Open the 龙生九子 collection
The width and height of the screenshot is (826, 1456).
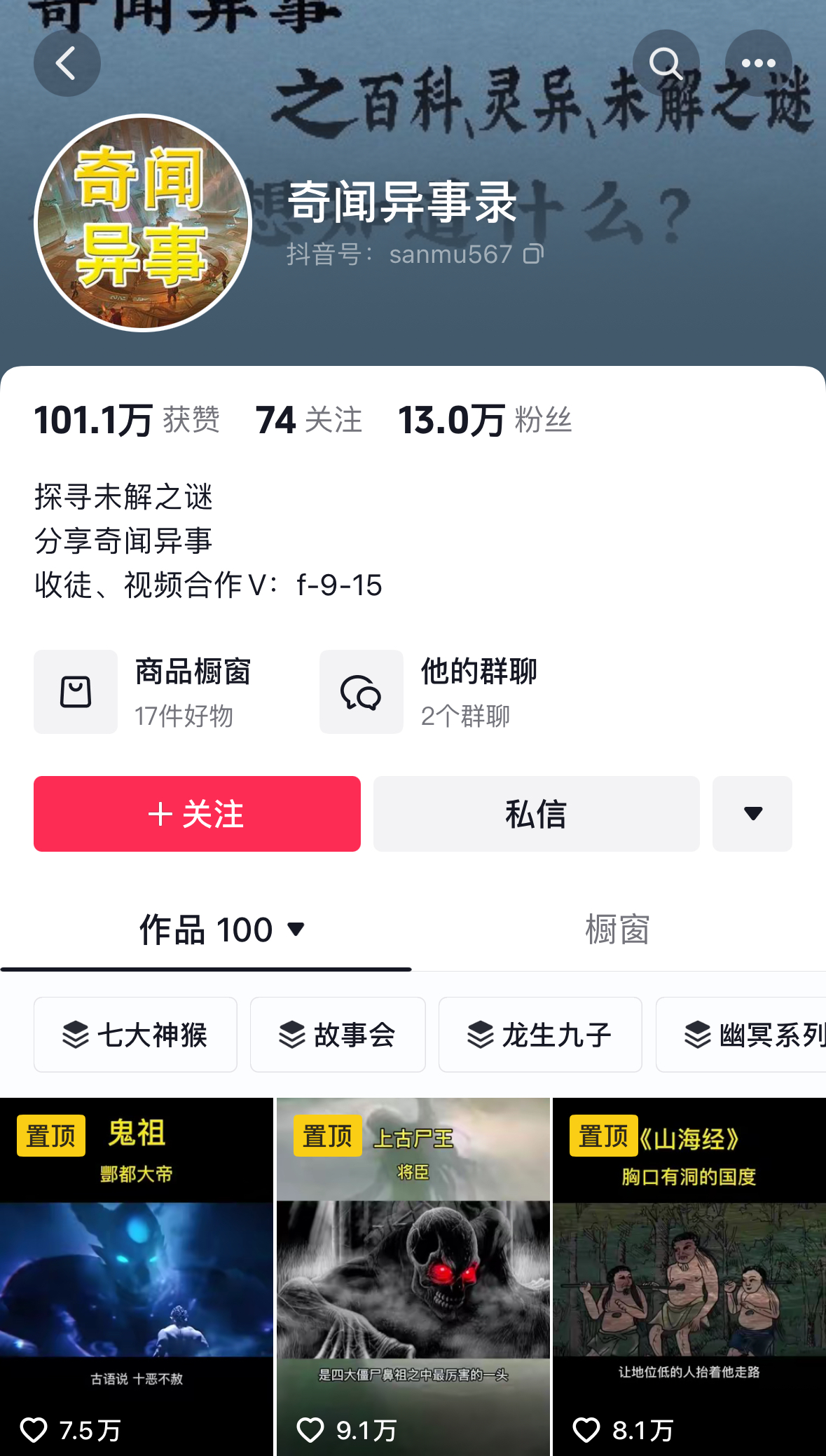point(540,1035)
